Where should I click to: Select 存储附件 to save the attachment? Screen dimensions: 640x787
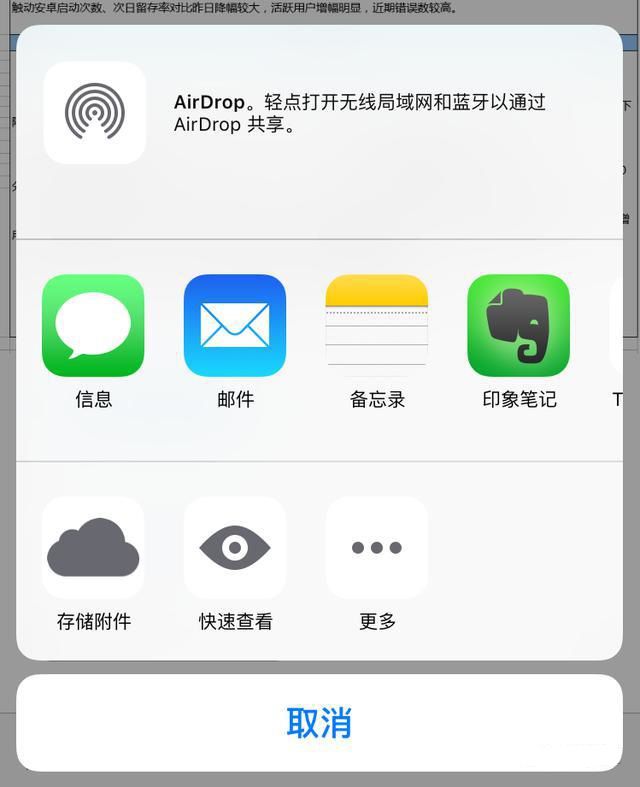[93, 548]
